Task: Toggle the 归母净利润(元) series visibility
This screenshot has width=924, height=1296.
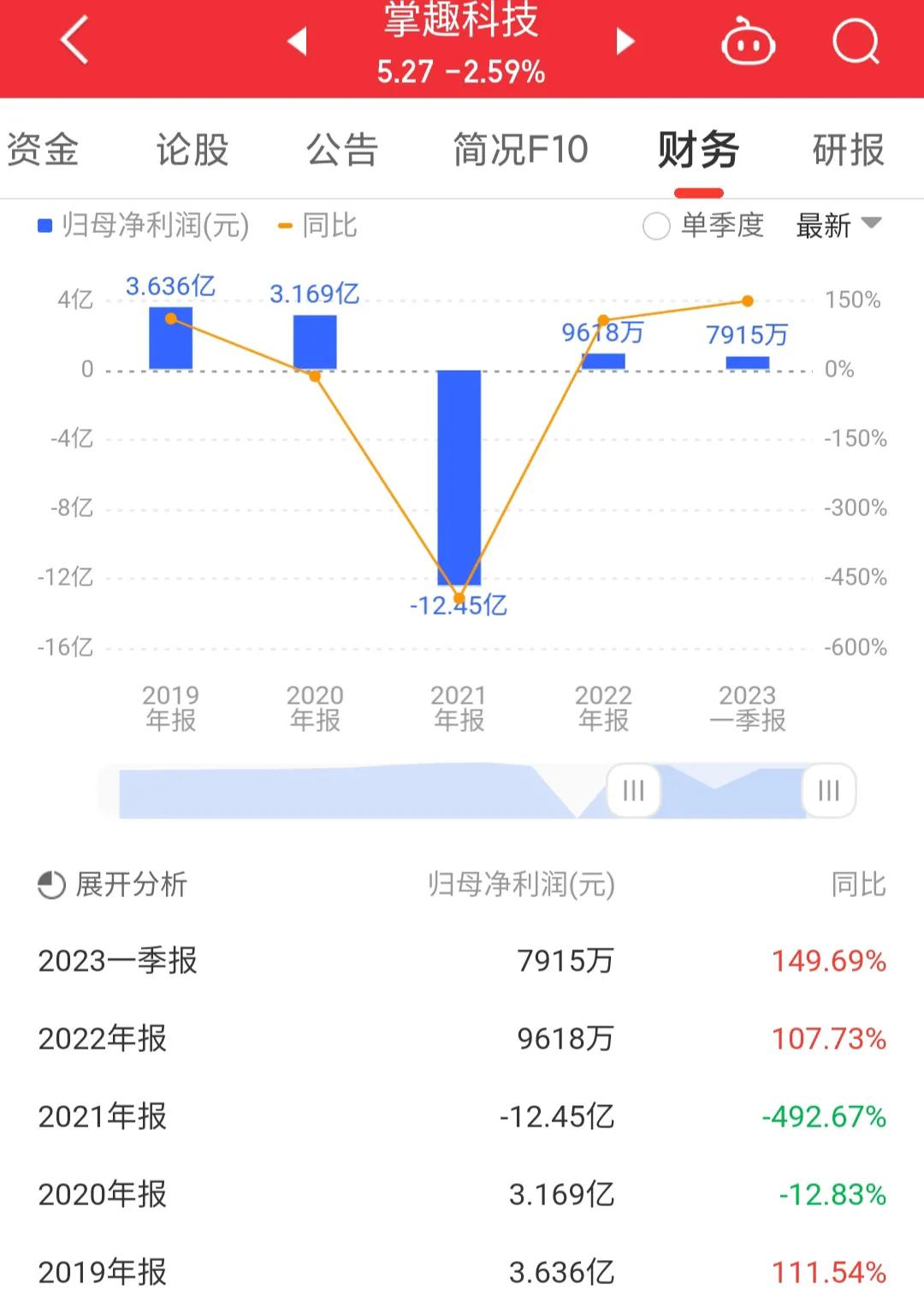Action: coord(141,227)
